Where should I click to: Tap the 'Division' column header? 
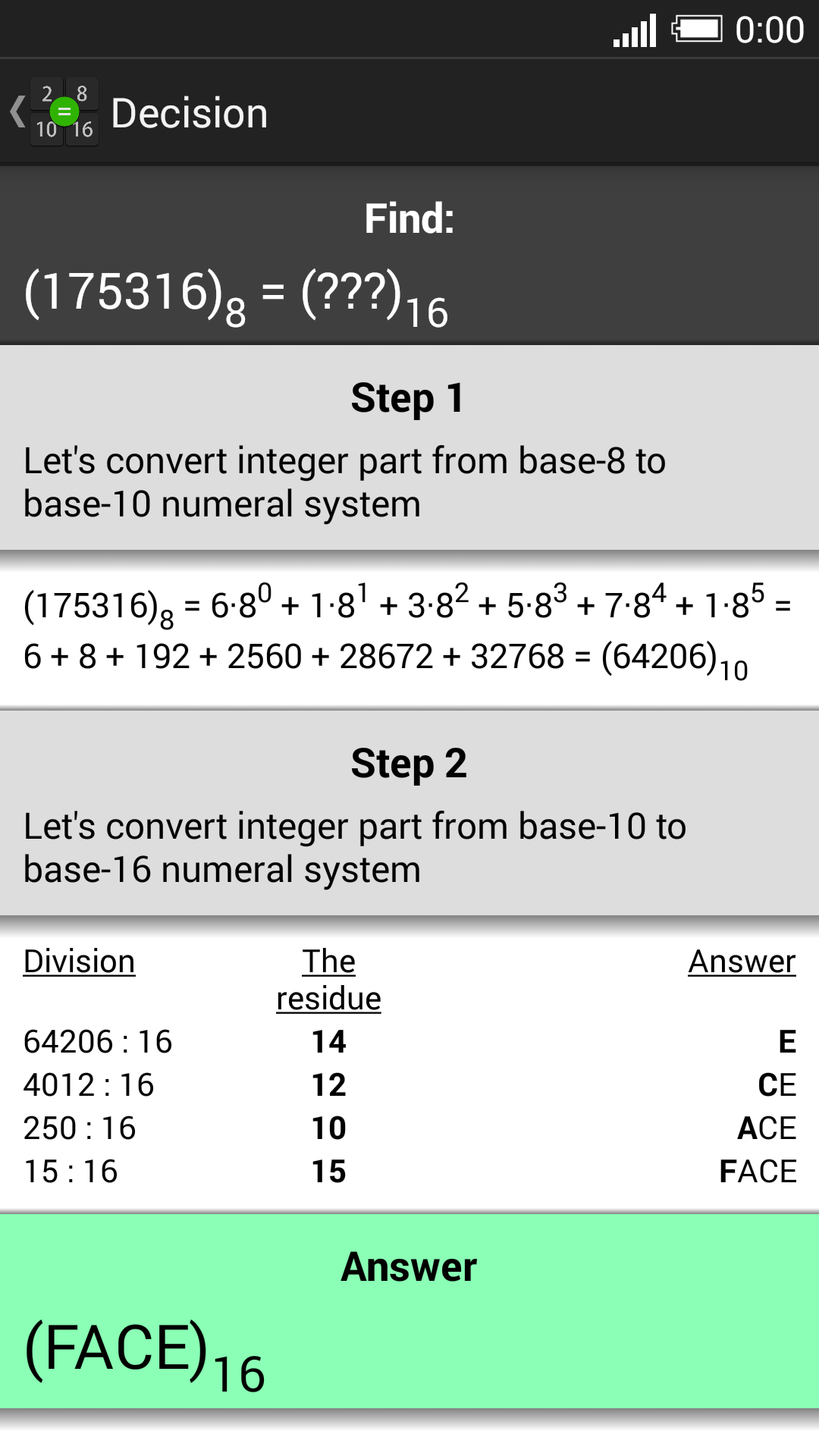click(x=79, y=960)
